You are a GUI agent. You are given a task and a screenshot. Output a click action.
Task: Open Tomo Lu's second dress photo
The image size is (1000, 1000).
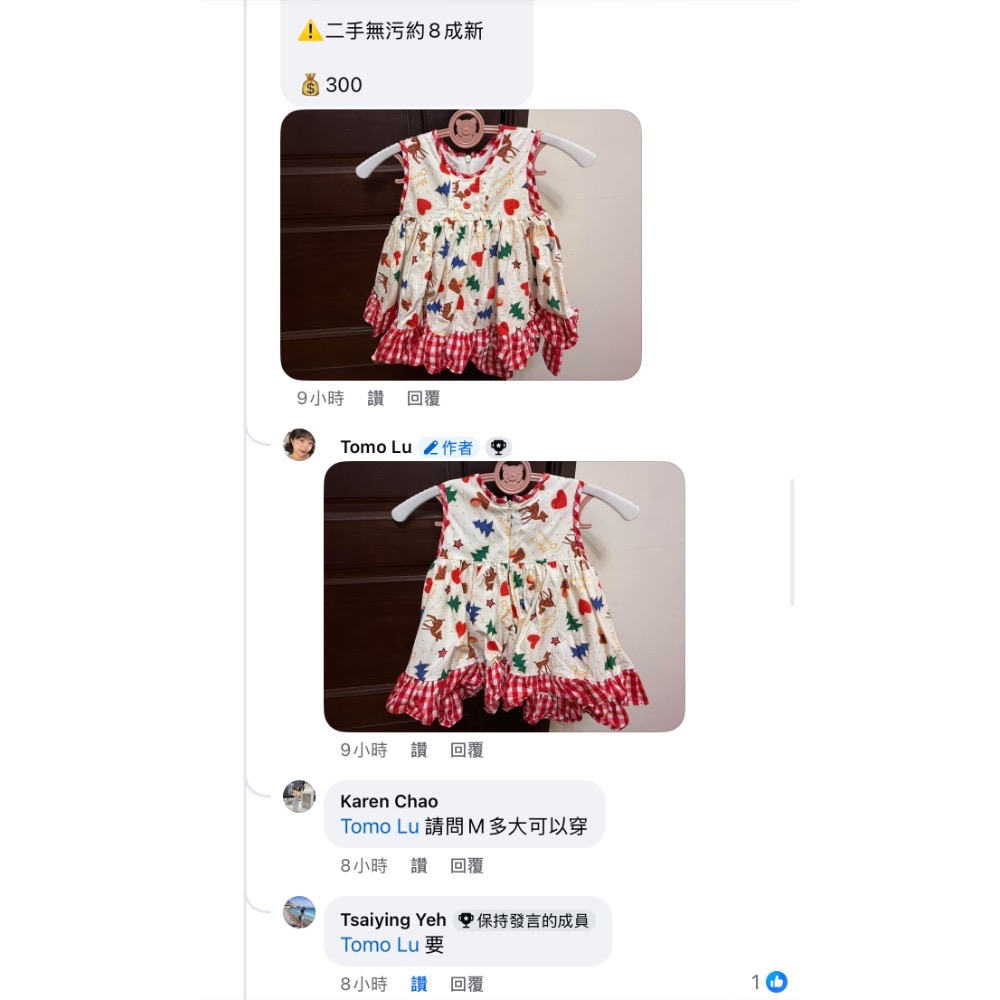tap(504, 596)
